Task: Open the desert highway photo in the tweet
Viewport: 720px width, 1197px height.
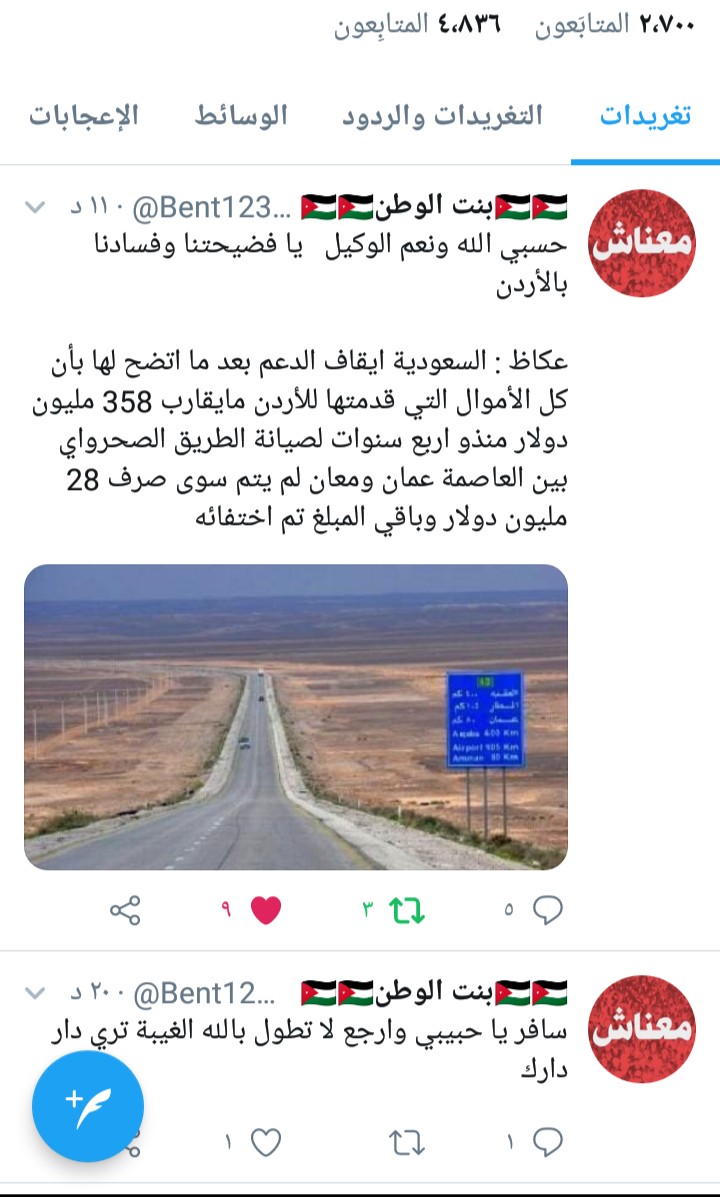Action: click(296, 716)
